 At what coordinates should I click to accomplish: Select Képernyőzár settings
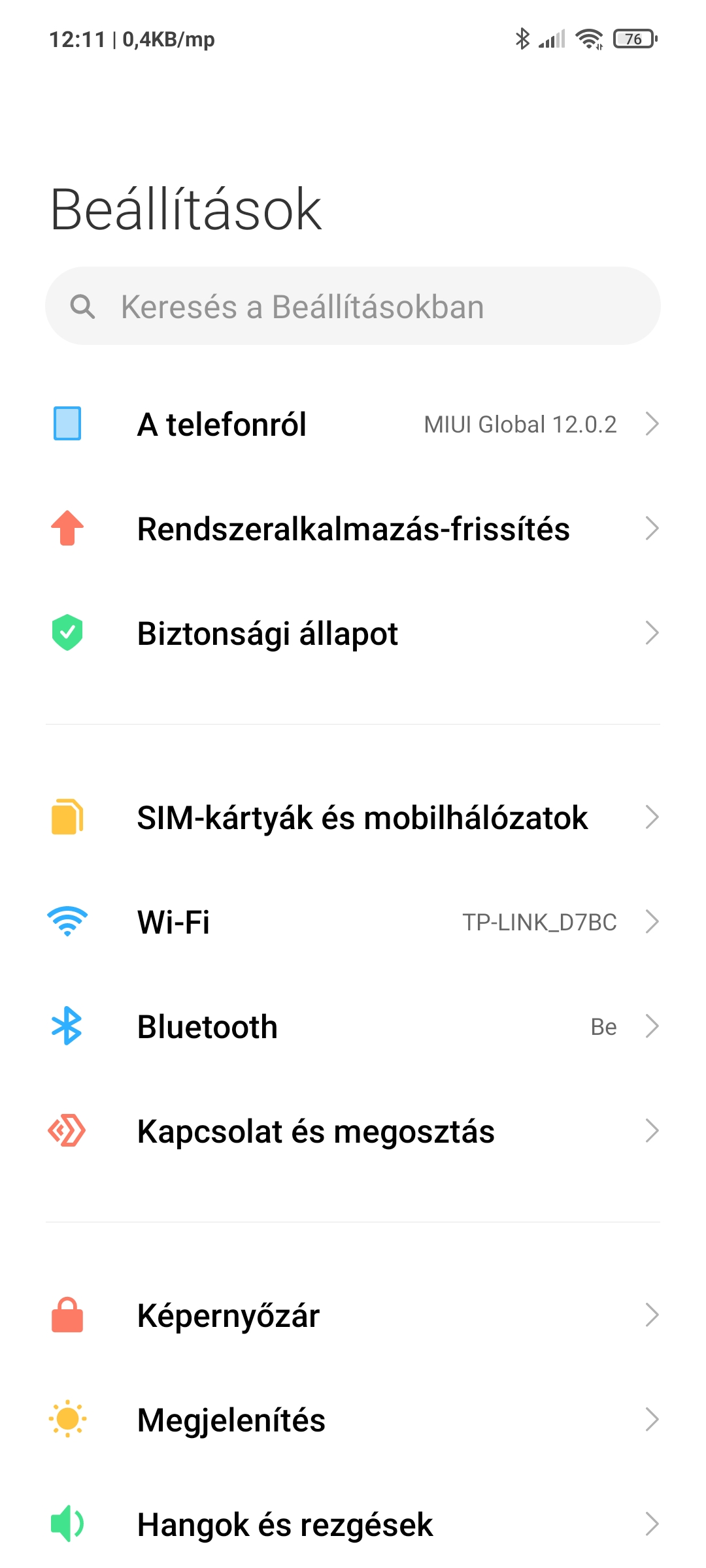coord(353,1315)
